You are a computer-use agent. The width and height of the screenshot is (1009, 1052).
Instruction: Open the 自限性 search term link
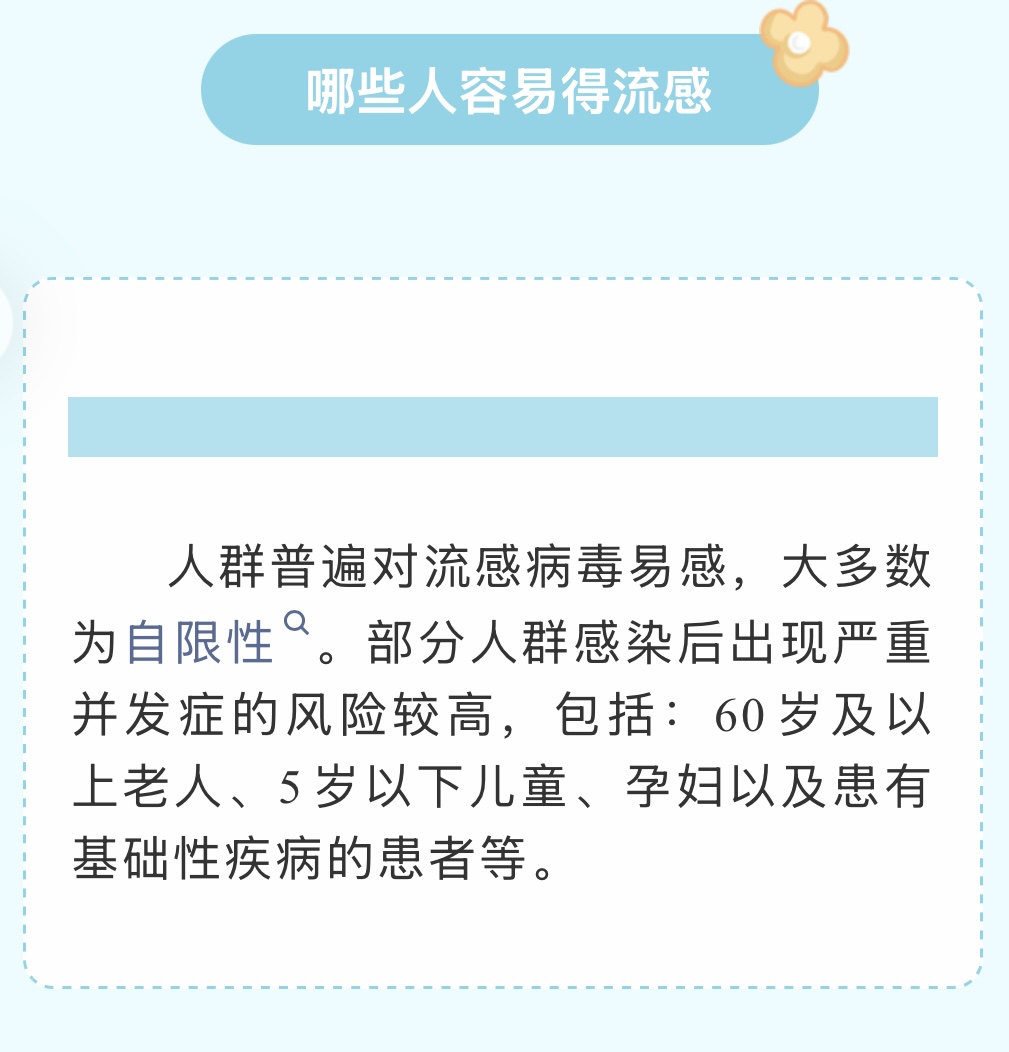[201, 643]
